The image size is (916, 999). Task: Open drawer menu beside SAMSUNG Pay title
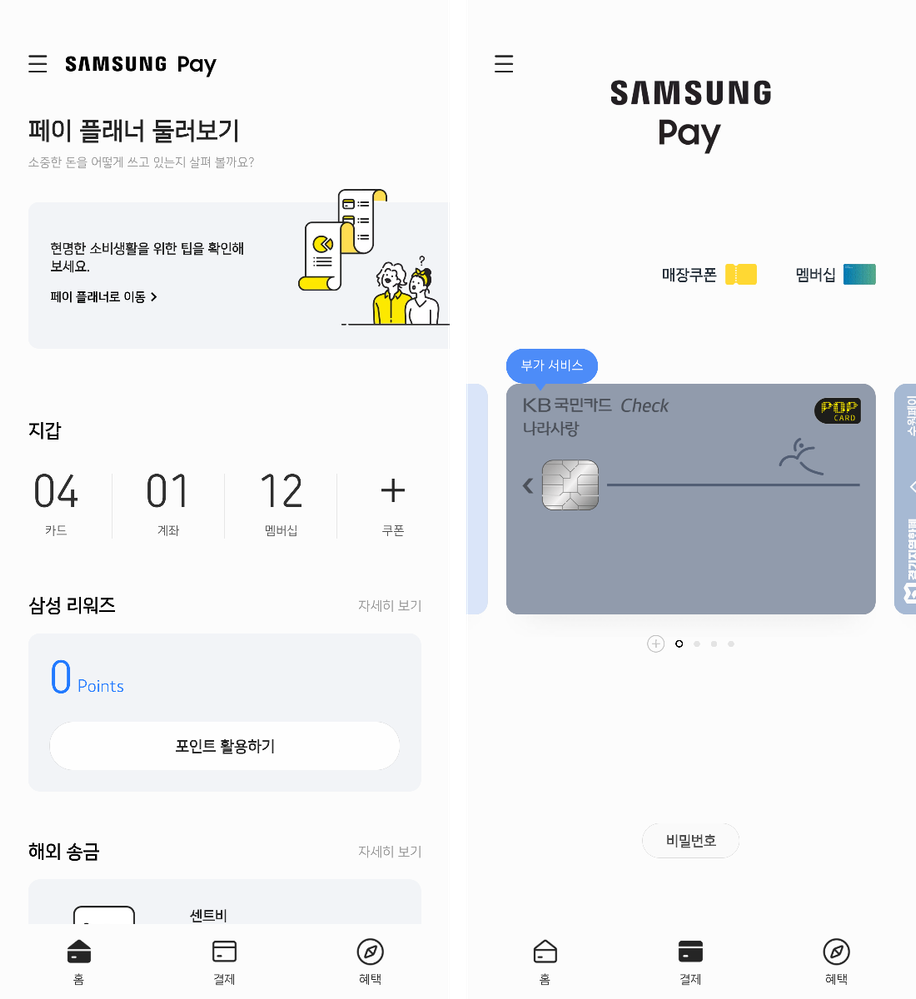click(x=37, y=64)
